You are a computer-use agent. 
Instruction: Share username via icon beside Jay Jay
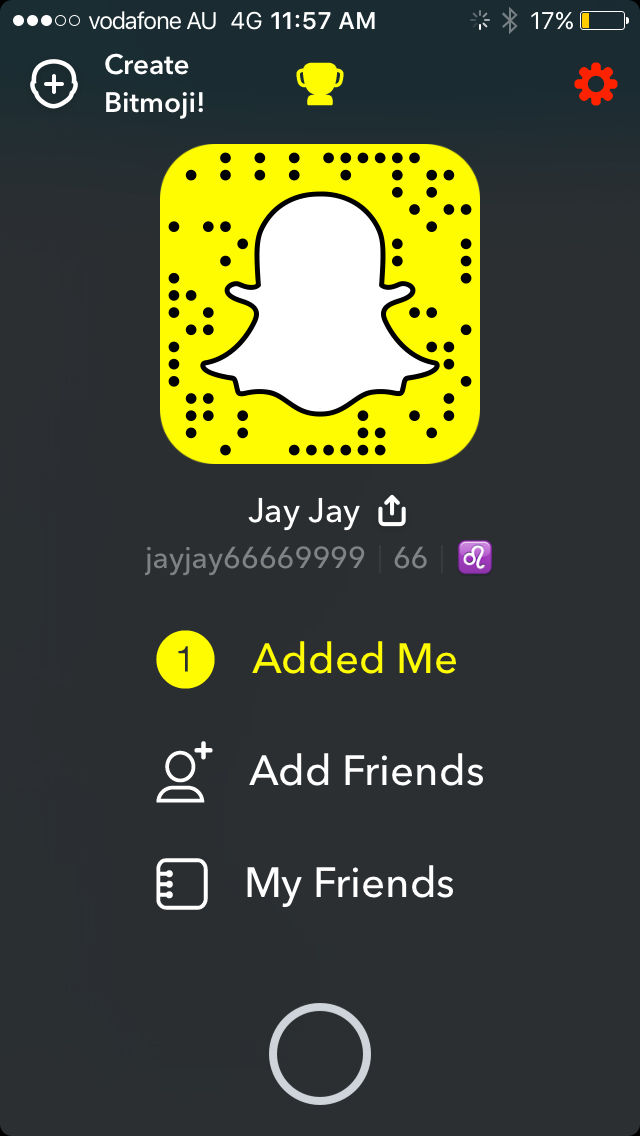[x=392, y=512]
